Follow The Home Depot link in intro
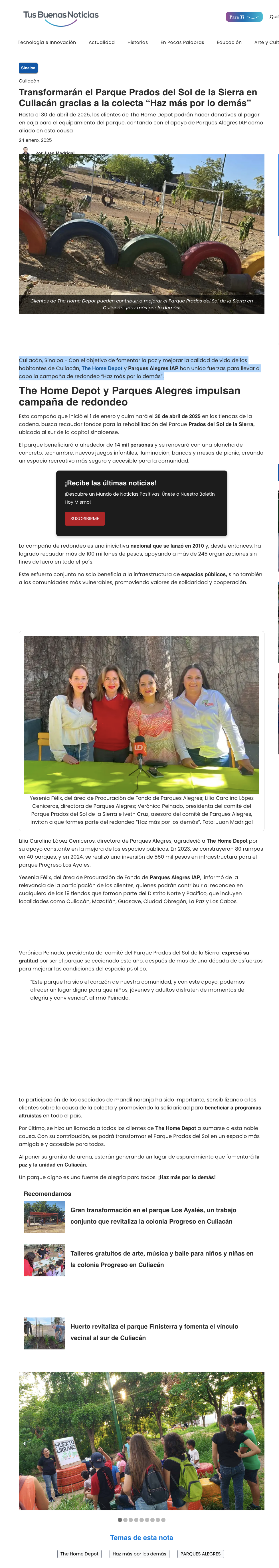The height and width of the screenshot is (1568, 279). 102,368
